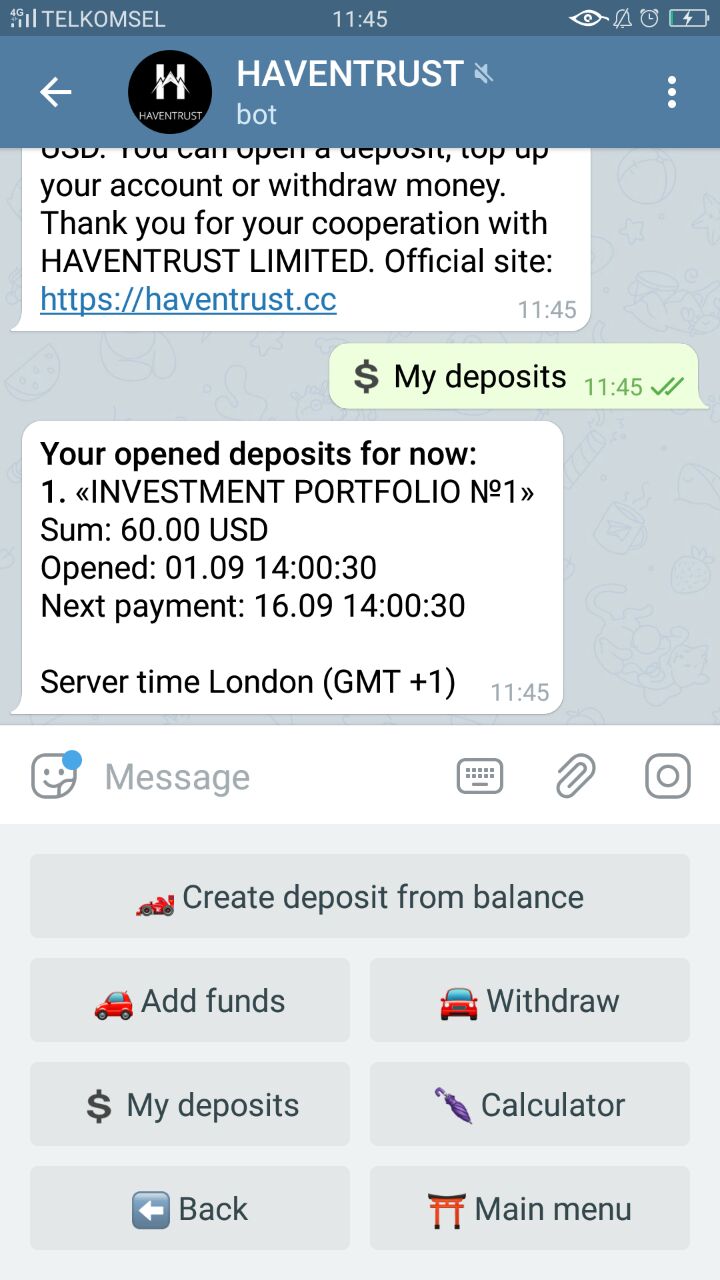The width and height of the screenshot is (720, 1280).
Task: Open the camera icon
Action: coord(667,776)
